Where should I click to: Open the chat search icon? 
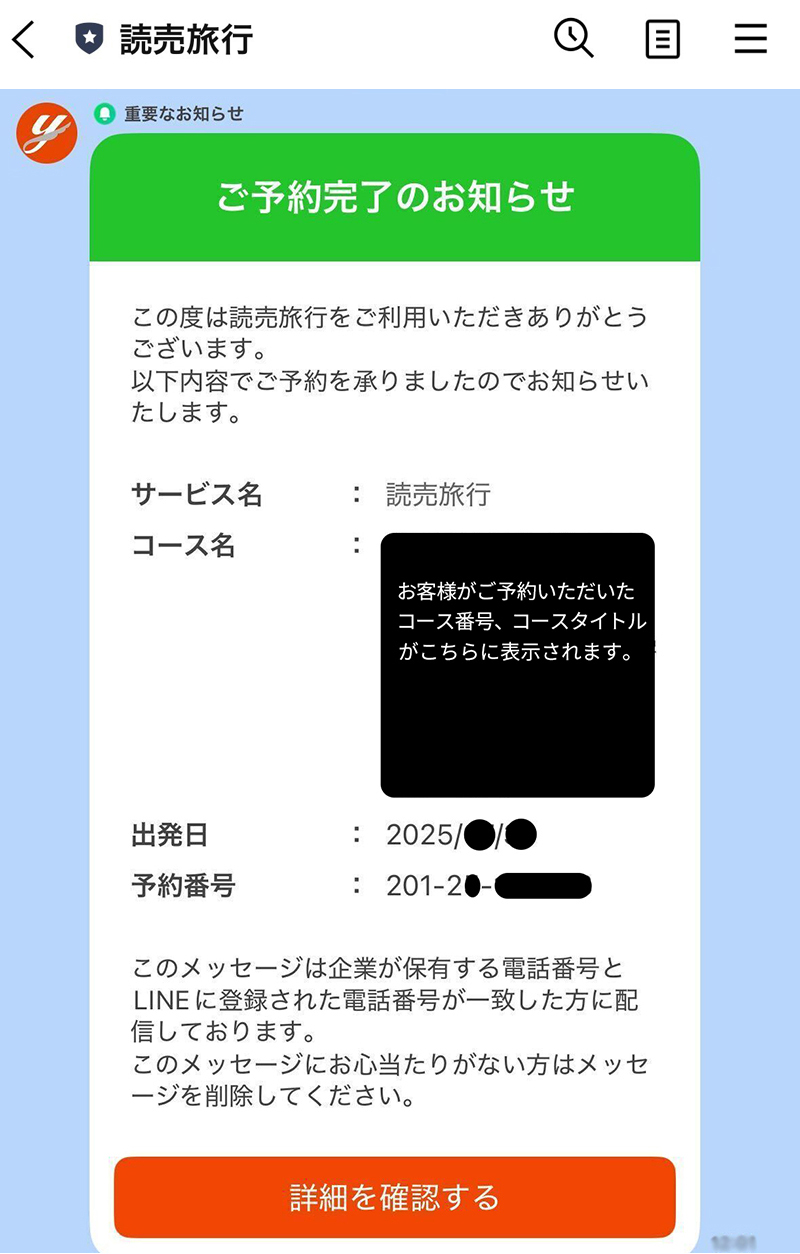574,39
